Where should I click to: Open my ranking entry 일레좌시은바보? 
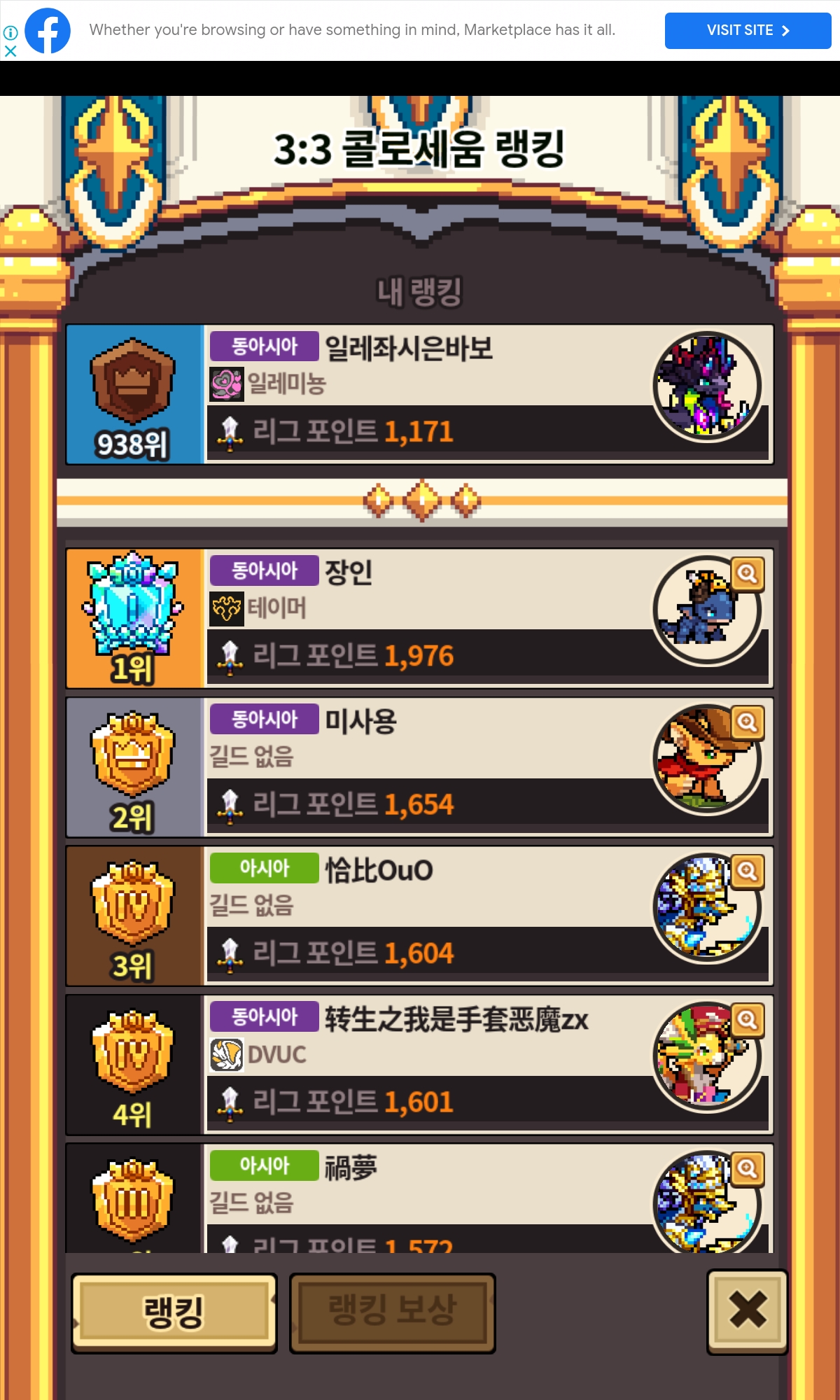[x=420, y=394]
